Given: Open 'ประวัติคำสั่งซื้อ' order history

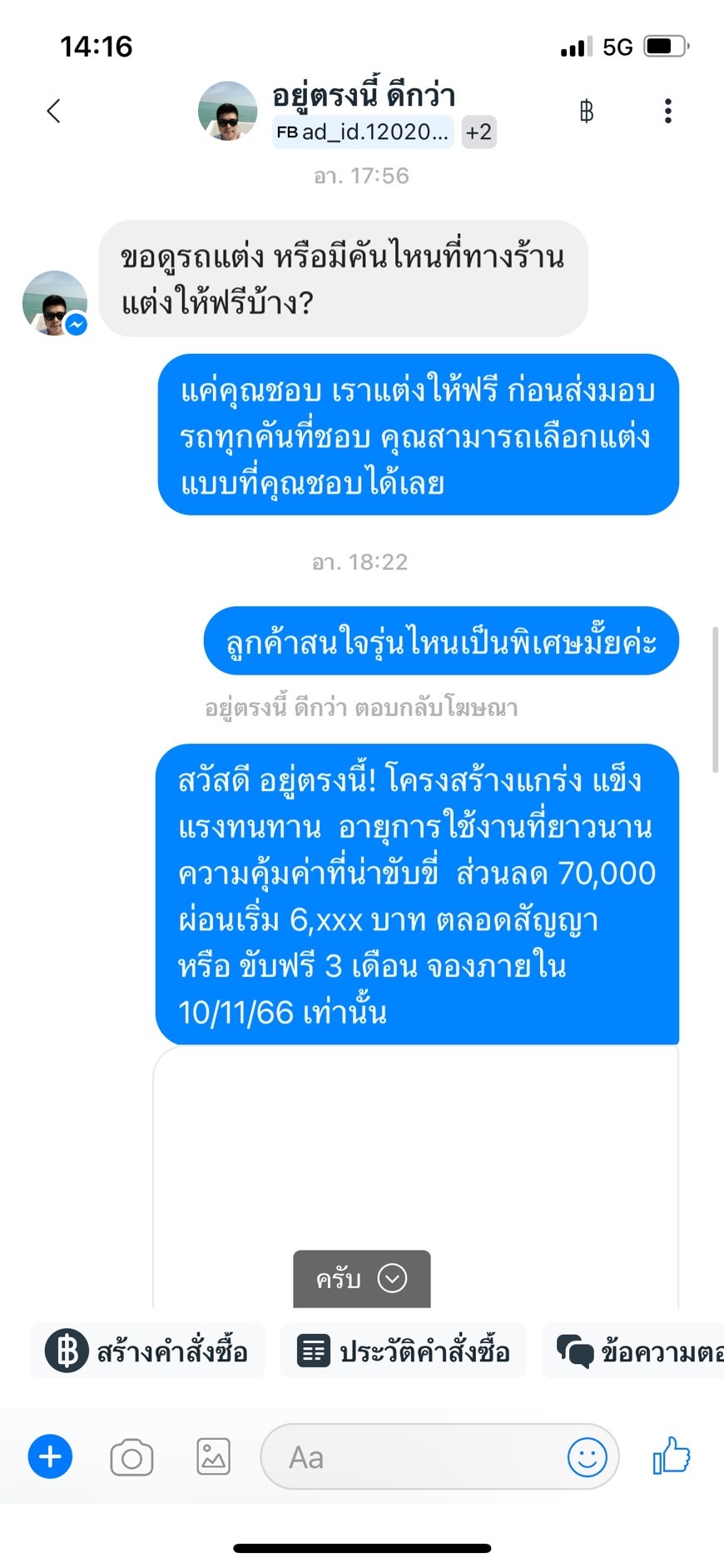Looking at the screenshot, I should click(x=404, y=1351).
